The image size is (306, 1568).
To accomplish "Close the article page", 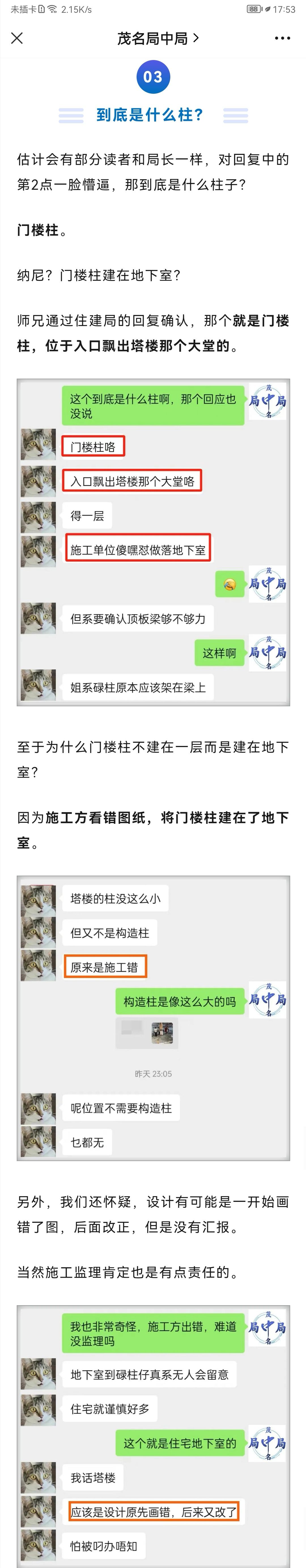I will [17, 38].
